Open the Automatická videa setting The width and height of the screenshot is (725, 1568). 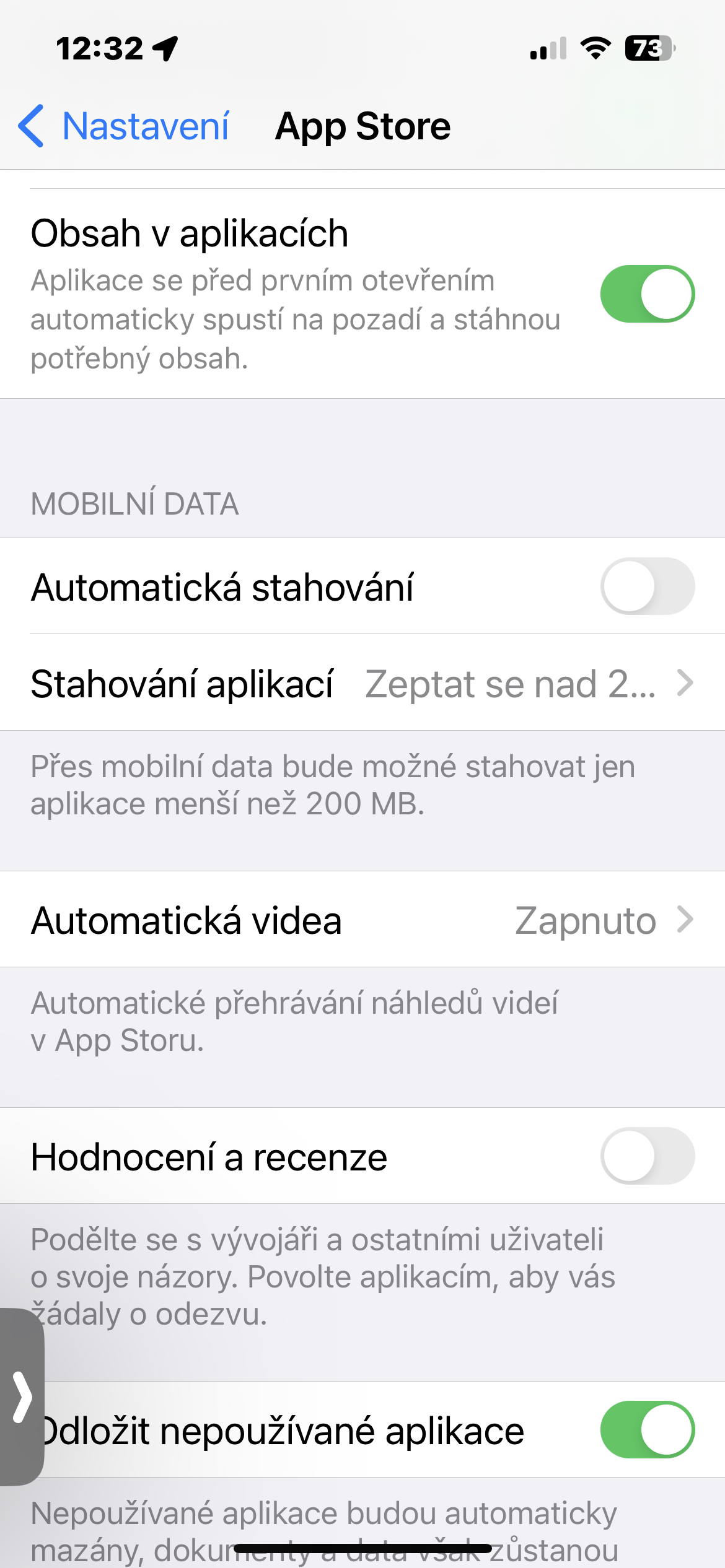(362, 920)
